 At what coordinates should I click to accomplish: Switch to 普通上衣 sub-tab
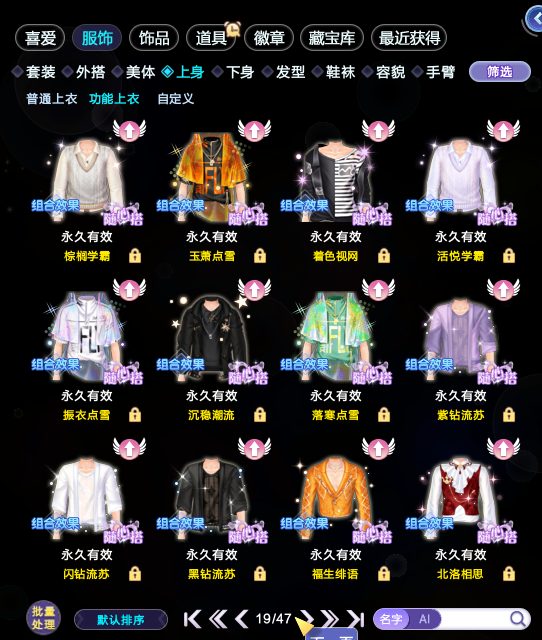(51, 98)
